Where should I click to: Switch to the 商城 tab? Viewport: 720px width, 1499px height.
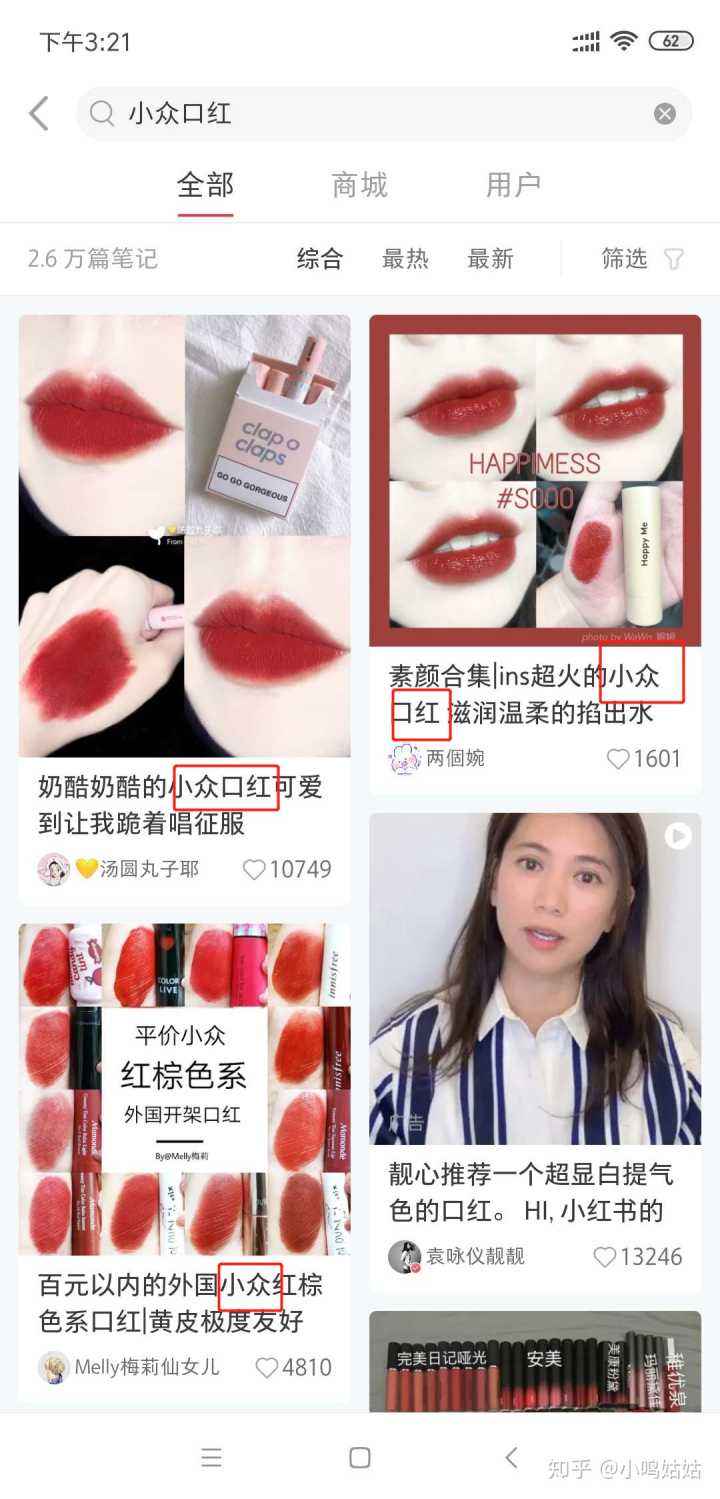359,185
